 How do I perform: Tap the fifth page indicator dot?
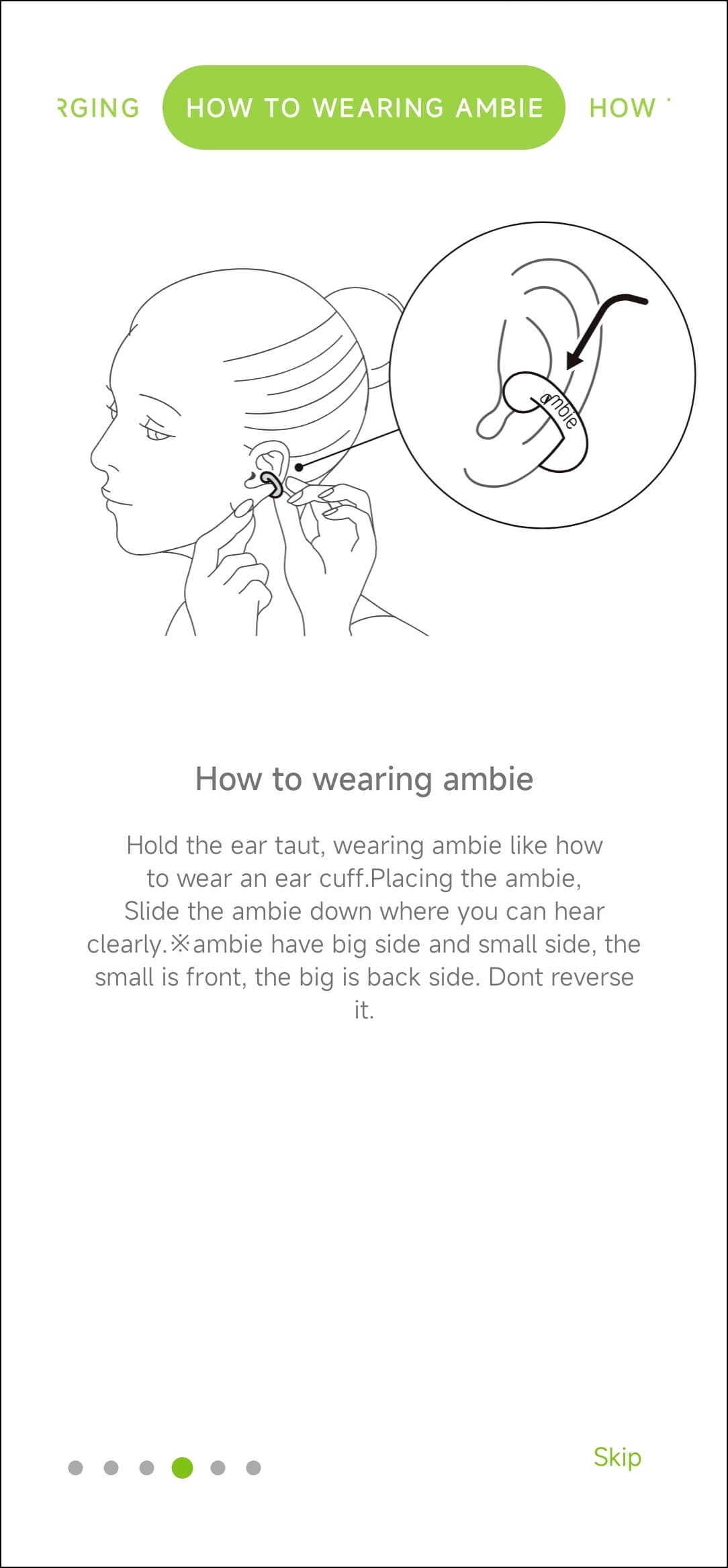click(218, 1468)
